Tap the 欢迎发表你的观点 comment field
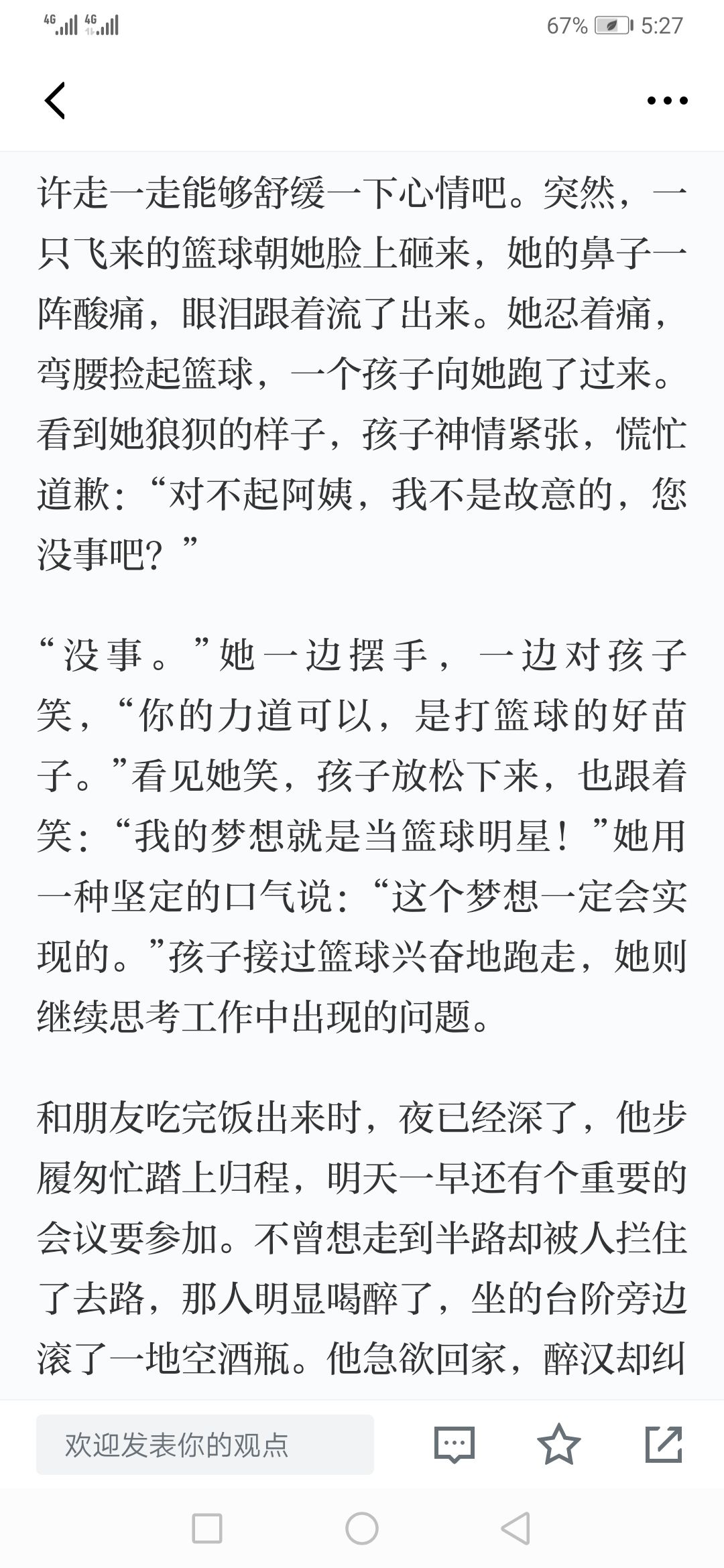This screenshot has height=1568, width=724. tap(205, 1444)
